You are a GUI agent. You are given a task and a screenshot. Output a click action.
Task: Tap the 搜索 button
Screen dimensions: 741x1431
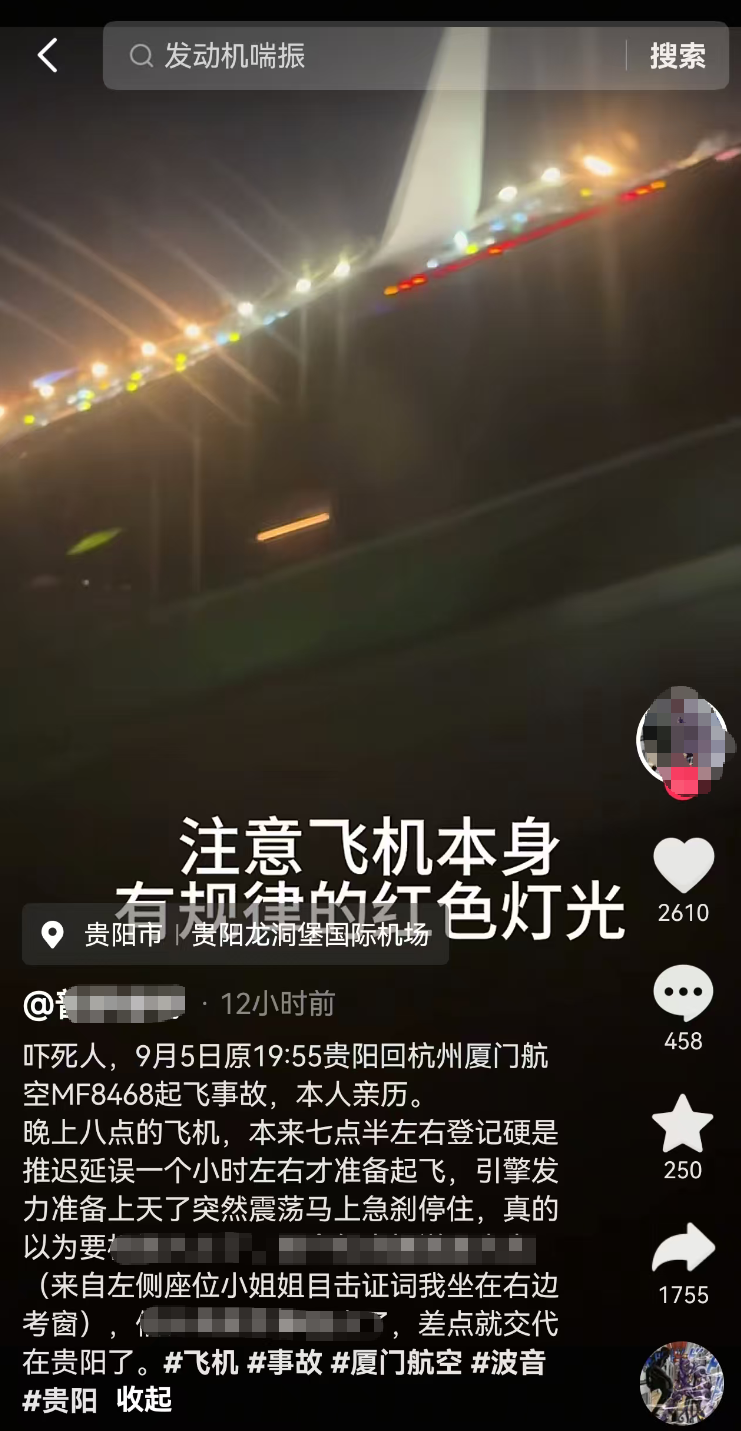click(x=677, y=56)
